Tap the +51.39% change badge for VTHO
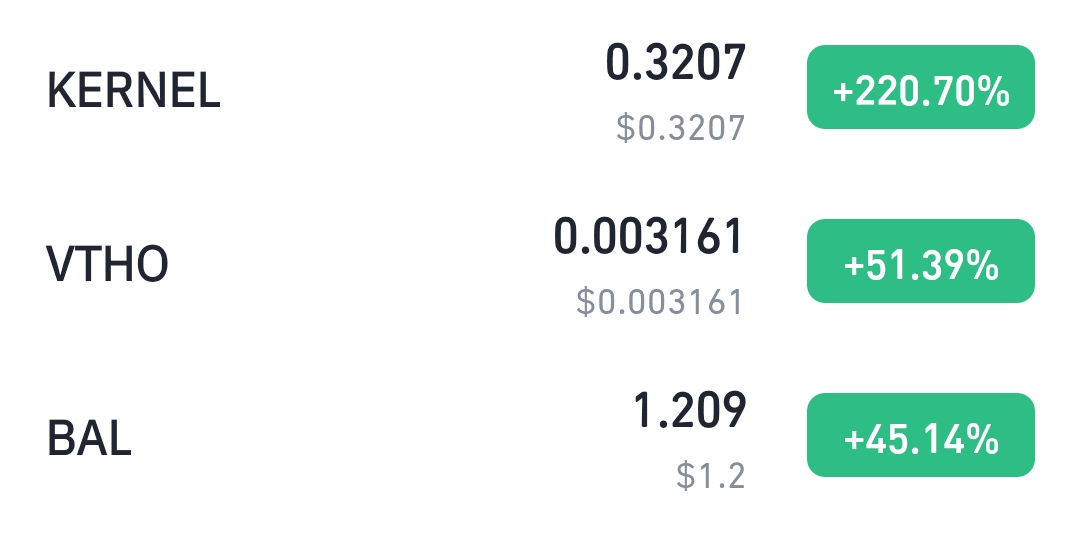 [920, 262]
